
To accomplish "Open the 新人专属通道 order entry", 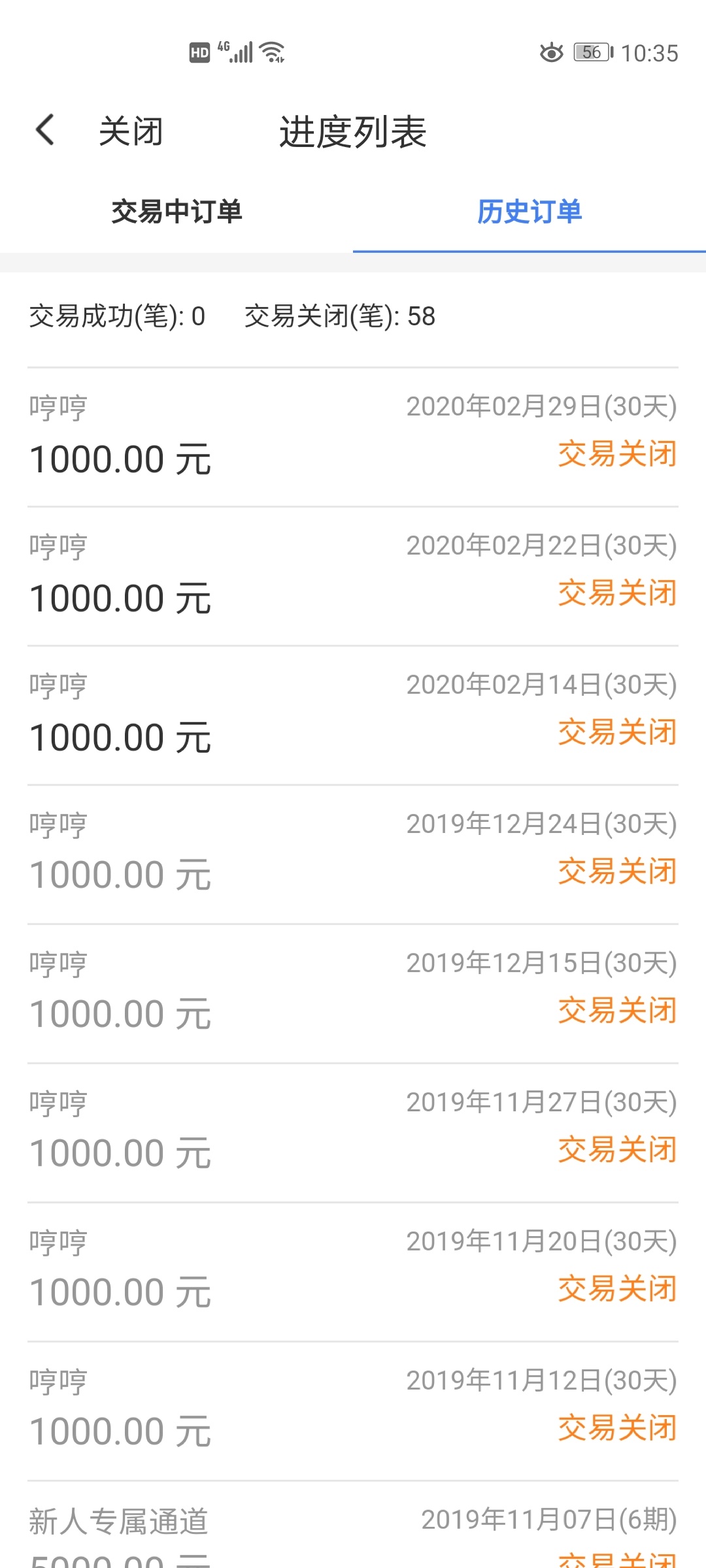I will [353, 1526].
